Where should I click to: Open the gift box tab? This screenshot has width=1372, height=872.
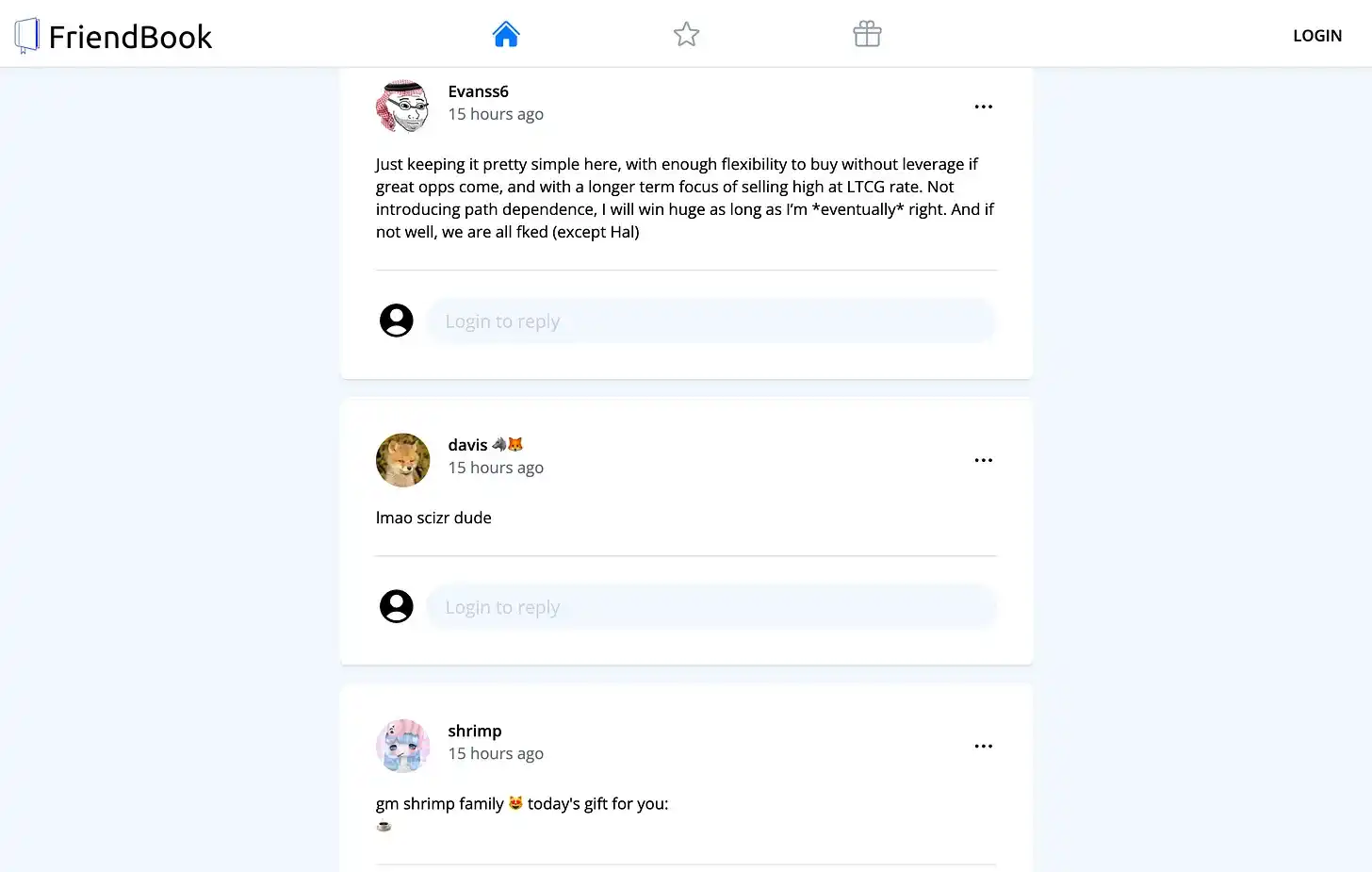867,35
